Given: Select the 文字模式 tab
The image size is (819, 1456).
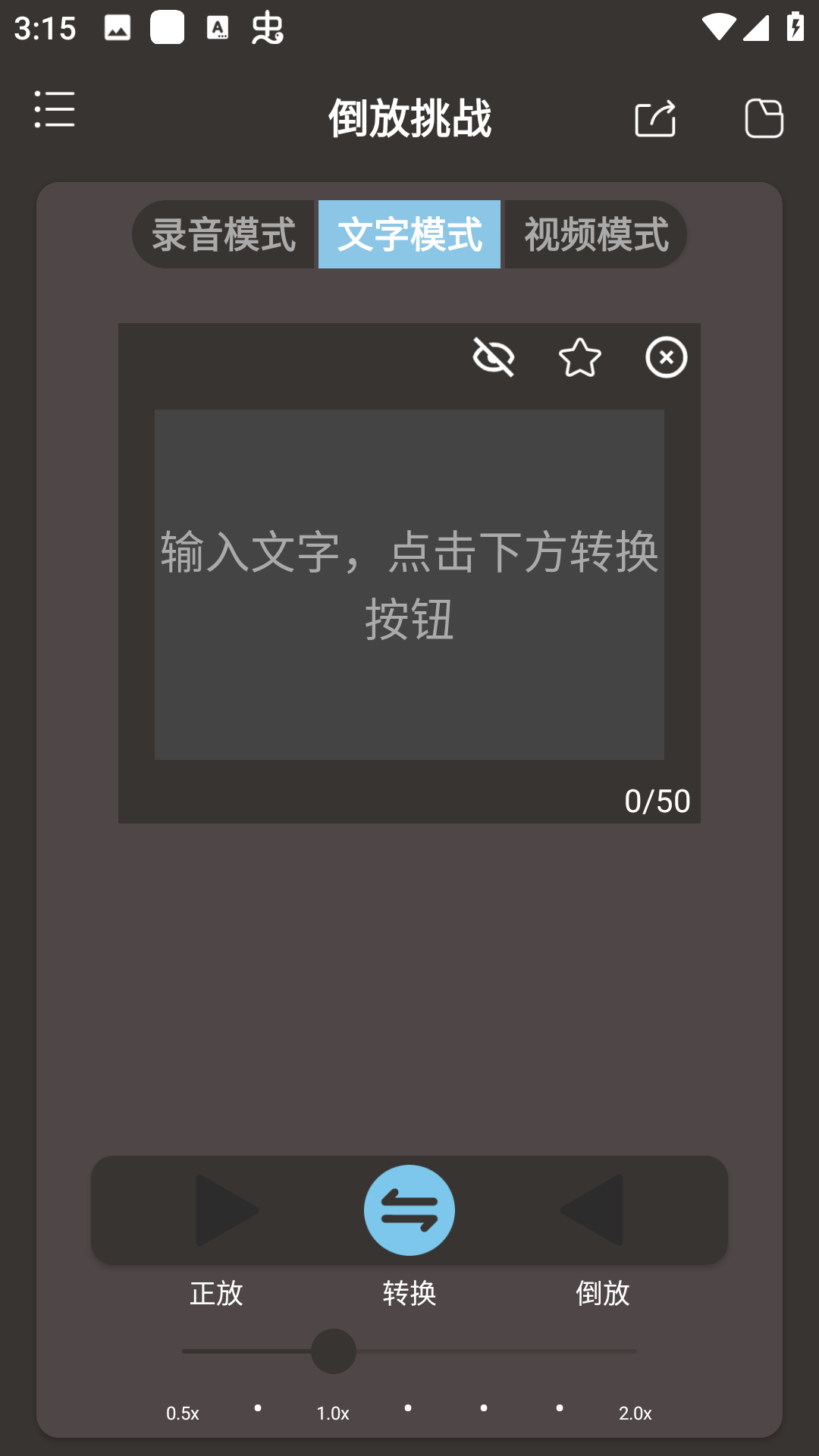Looking at the screenshot, I should 409,234.
